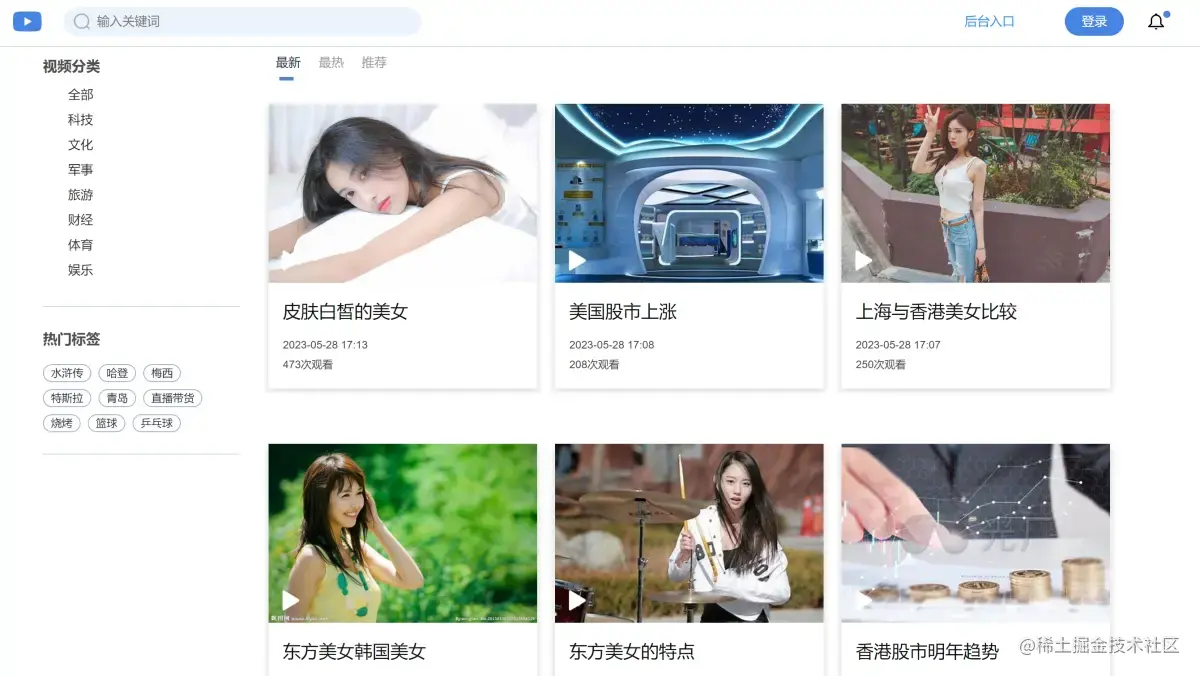
Task: Open the notifications bell
Action: (1156, 21)
